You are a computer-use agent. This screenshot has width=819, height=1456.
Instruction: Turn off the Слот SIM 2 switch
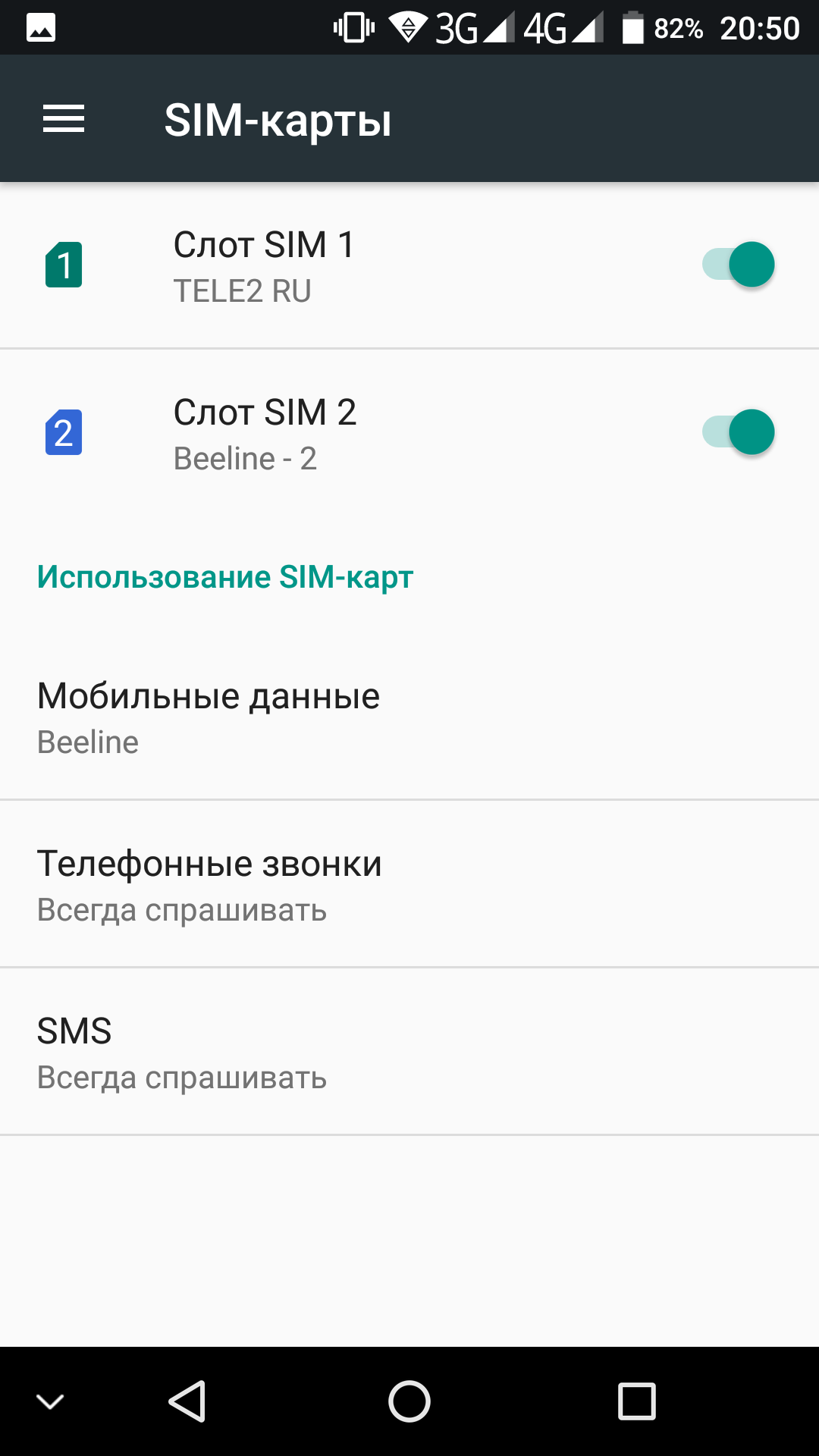click(x=739, y=432)
